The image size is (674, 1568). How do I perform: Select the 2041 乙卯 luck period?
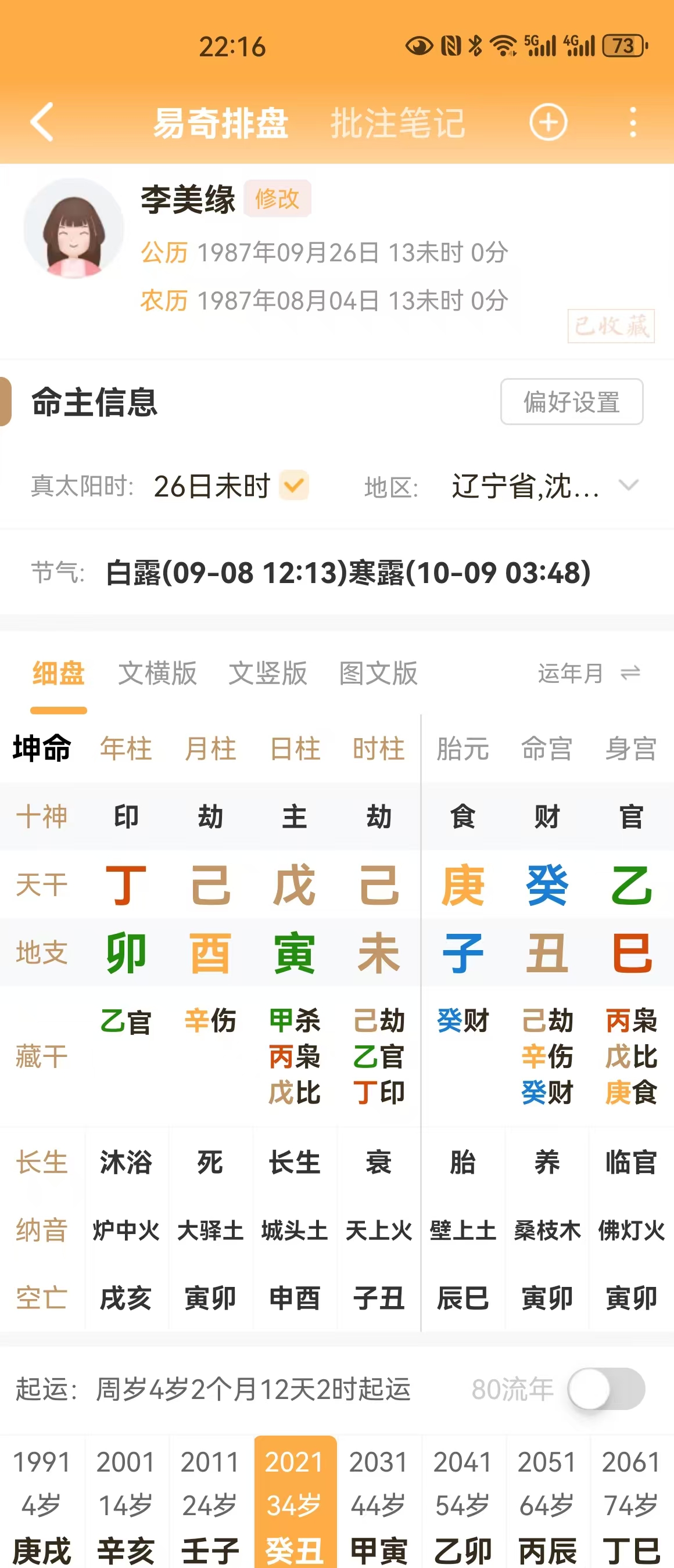(463, 1504)
